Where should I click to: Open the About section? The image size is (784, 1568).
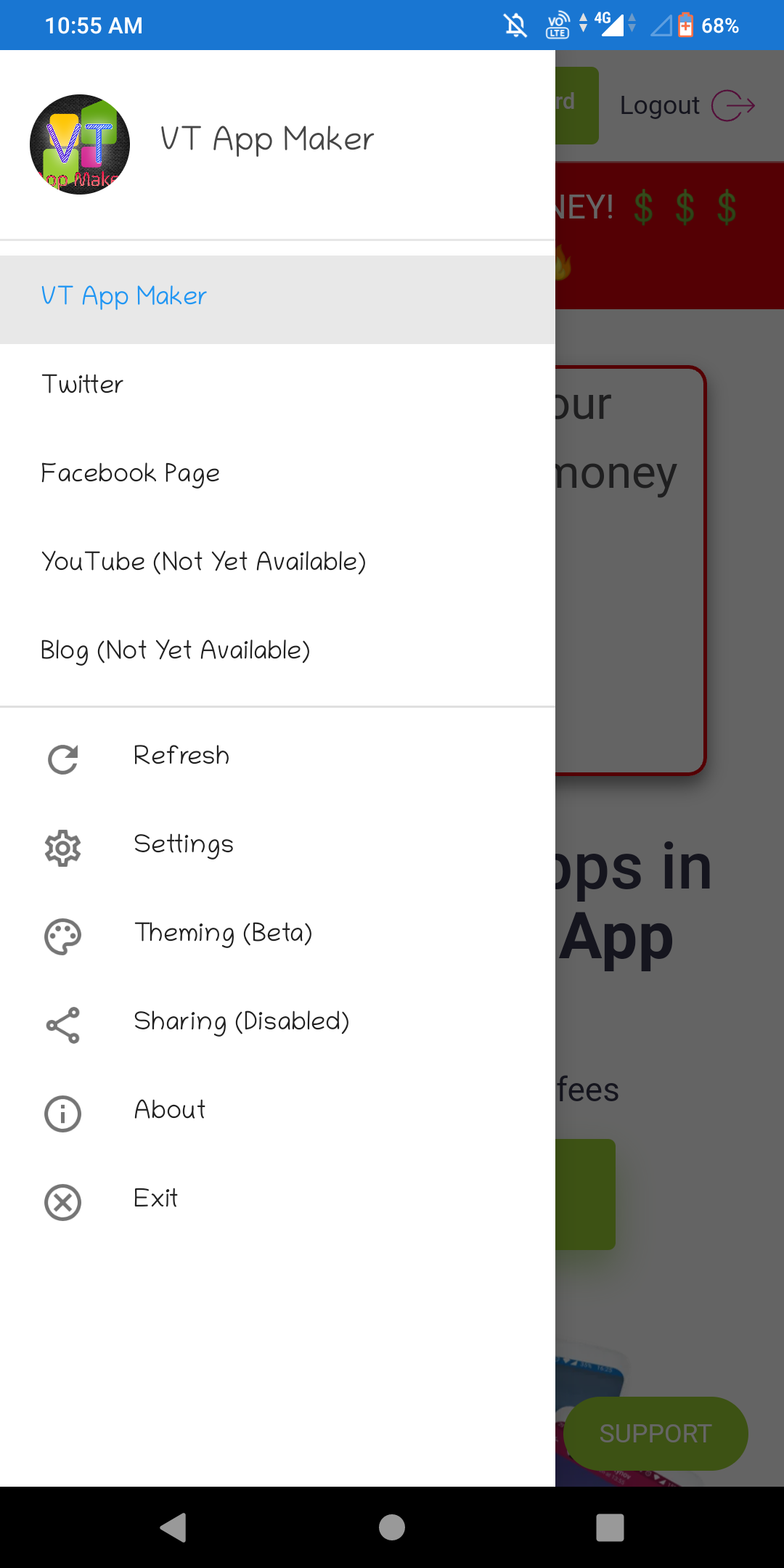pos(277,1111)
